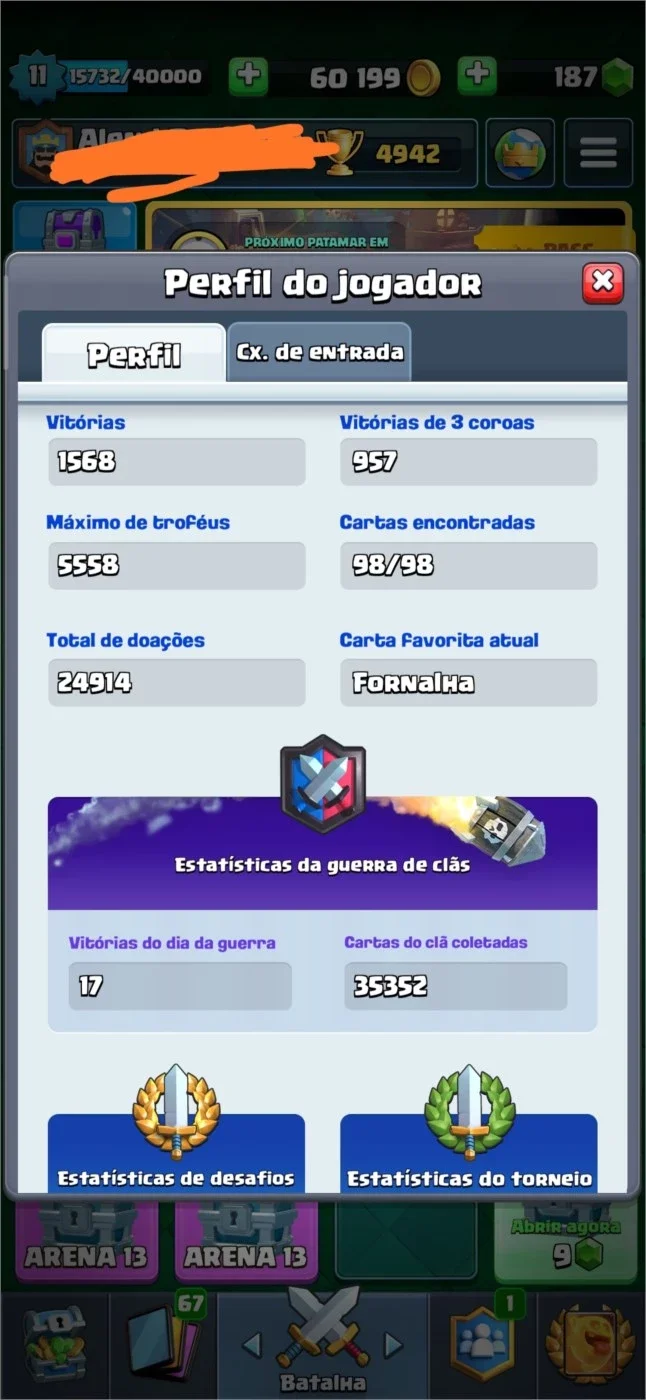Open the shop chest tab
This screenshot has height=1400, width=646.
tap(54, 1344)
